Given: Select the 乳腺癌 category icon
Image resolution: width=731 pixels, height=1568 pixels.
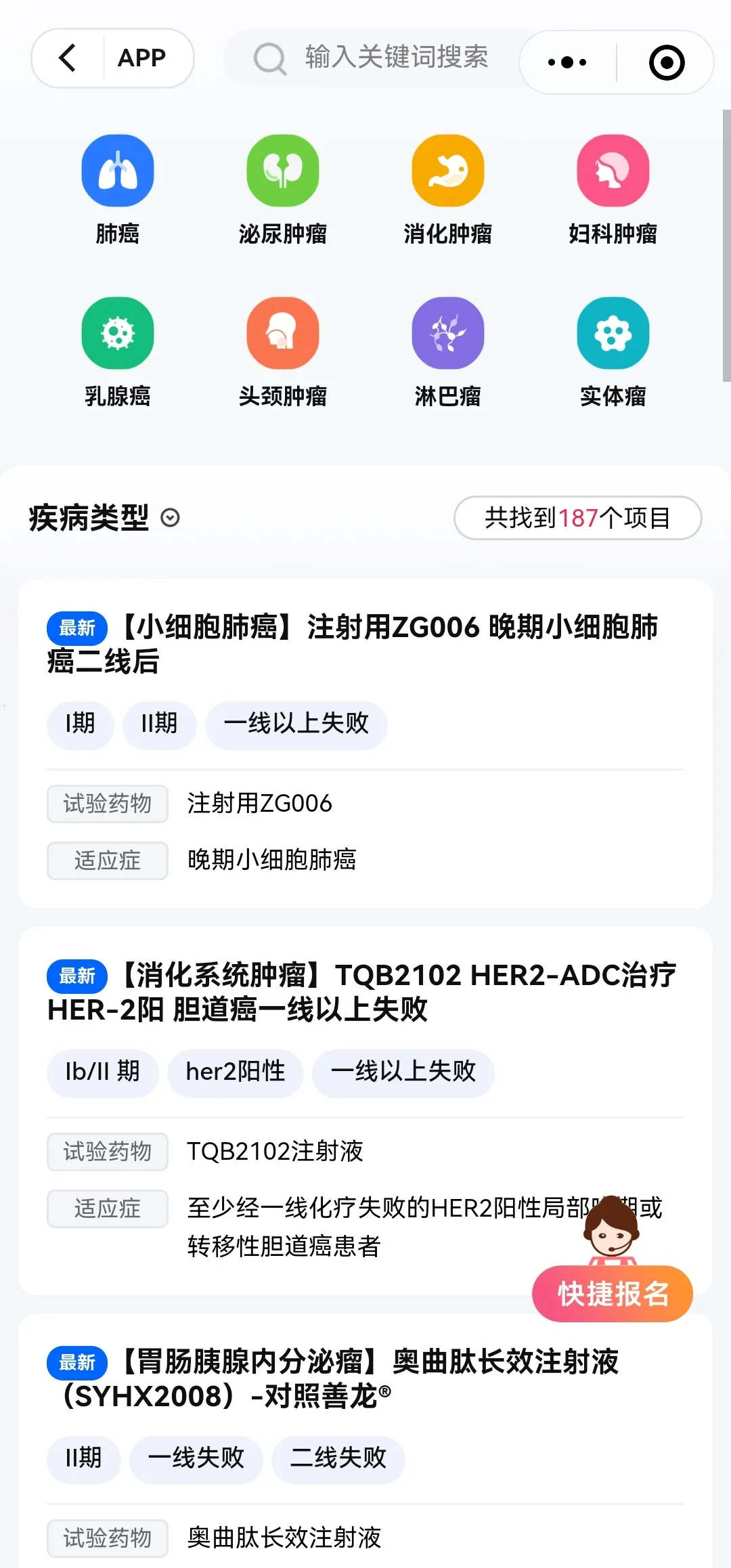Looking at the screenshot, I should (x=117, y=333).
